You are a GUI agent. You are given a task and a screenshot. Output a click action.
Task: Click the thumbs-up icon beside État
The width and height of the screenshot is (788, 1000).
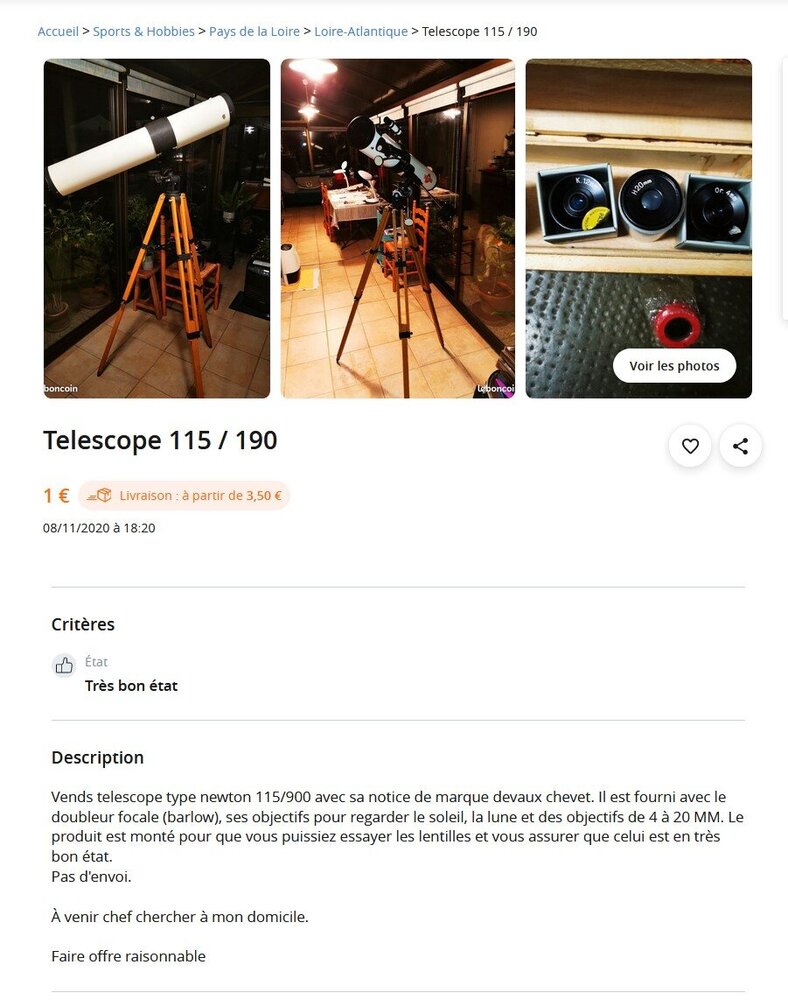(x=64, y=667)
